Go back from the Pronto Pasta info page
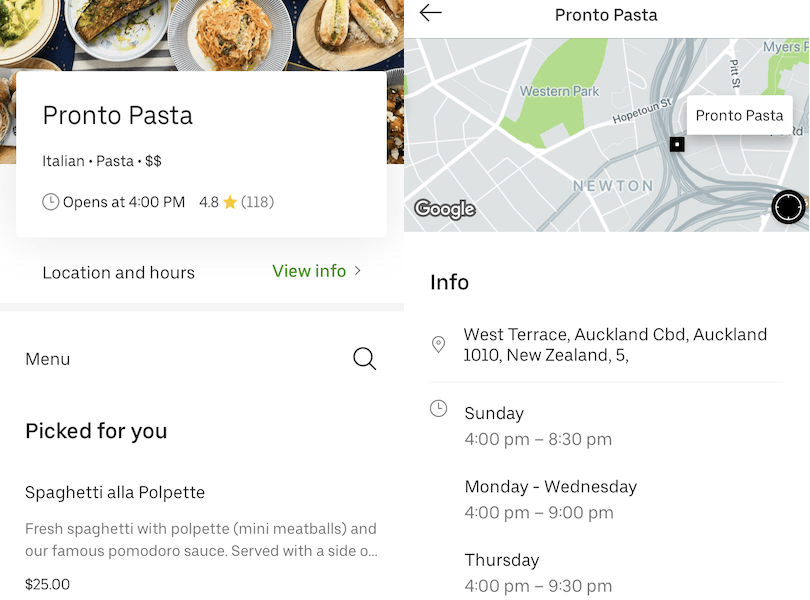The height and width of the screenshot is (600, 810). click(431, 13)
